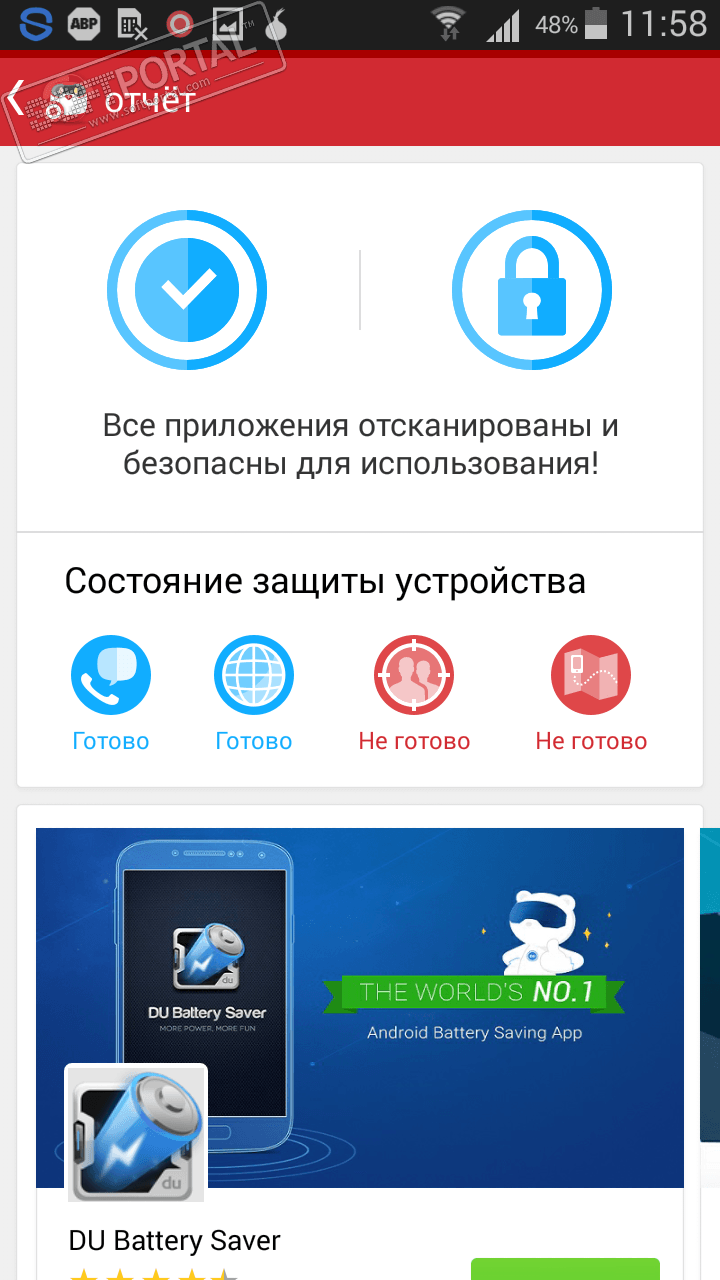
Task: Open the call protection status icon
Action: [111, 675]
